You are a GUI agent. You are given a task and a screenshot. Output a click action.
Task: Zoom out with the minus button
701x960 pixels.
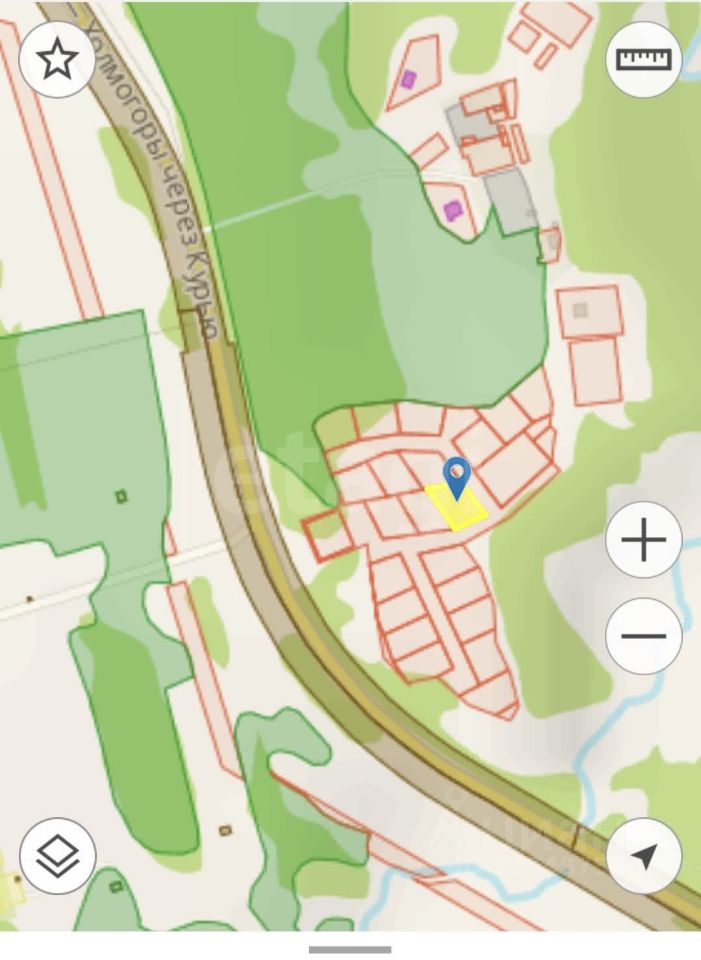(643, 636)
